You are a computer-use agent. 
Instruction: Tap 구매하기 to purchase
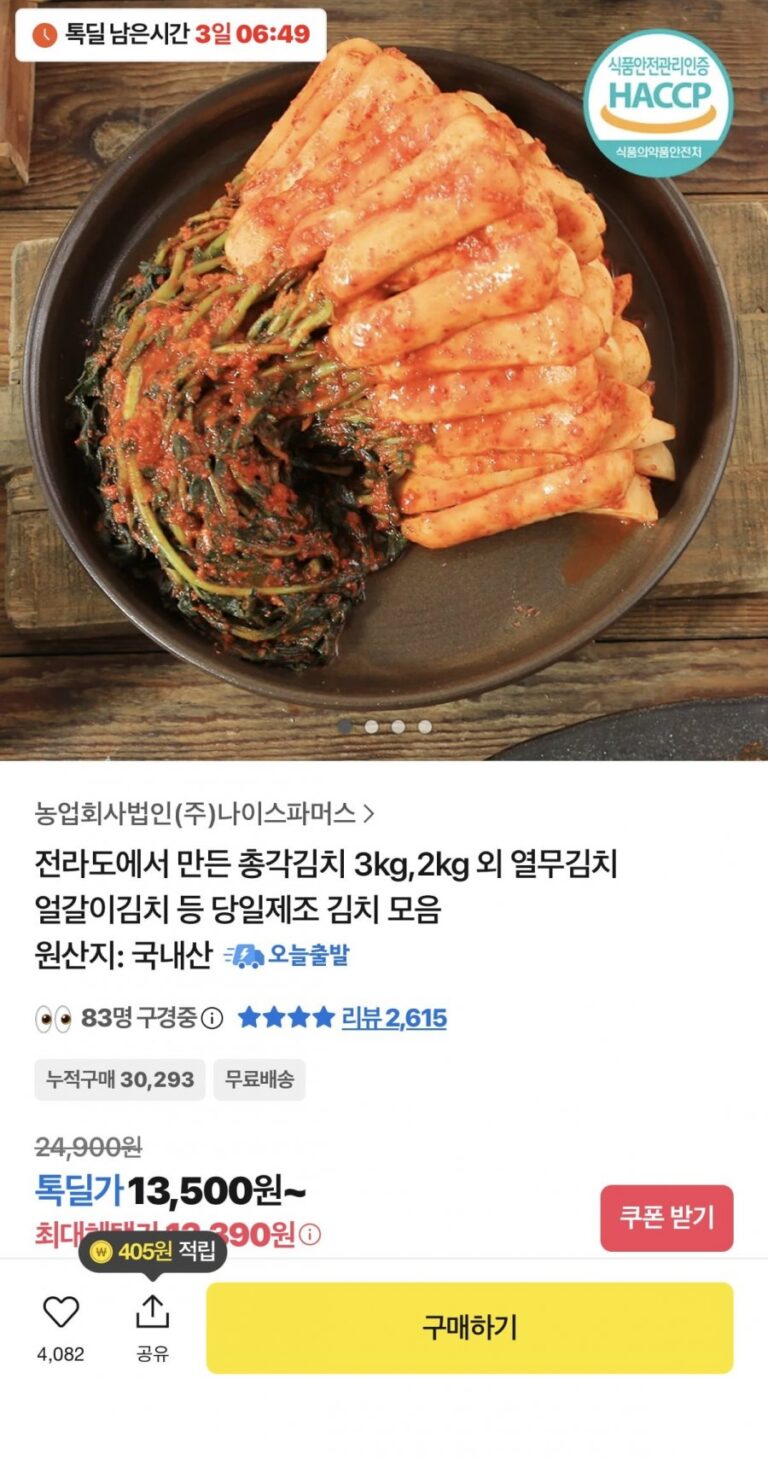469,1327
